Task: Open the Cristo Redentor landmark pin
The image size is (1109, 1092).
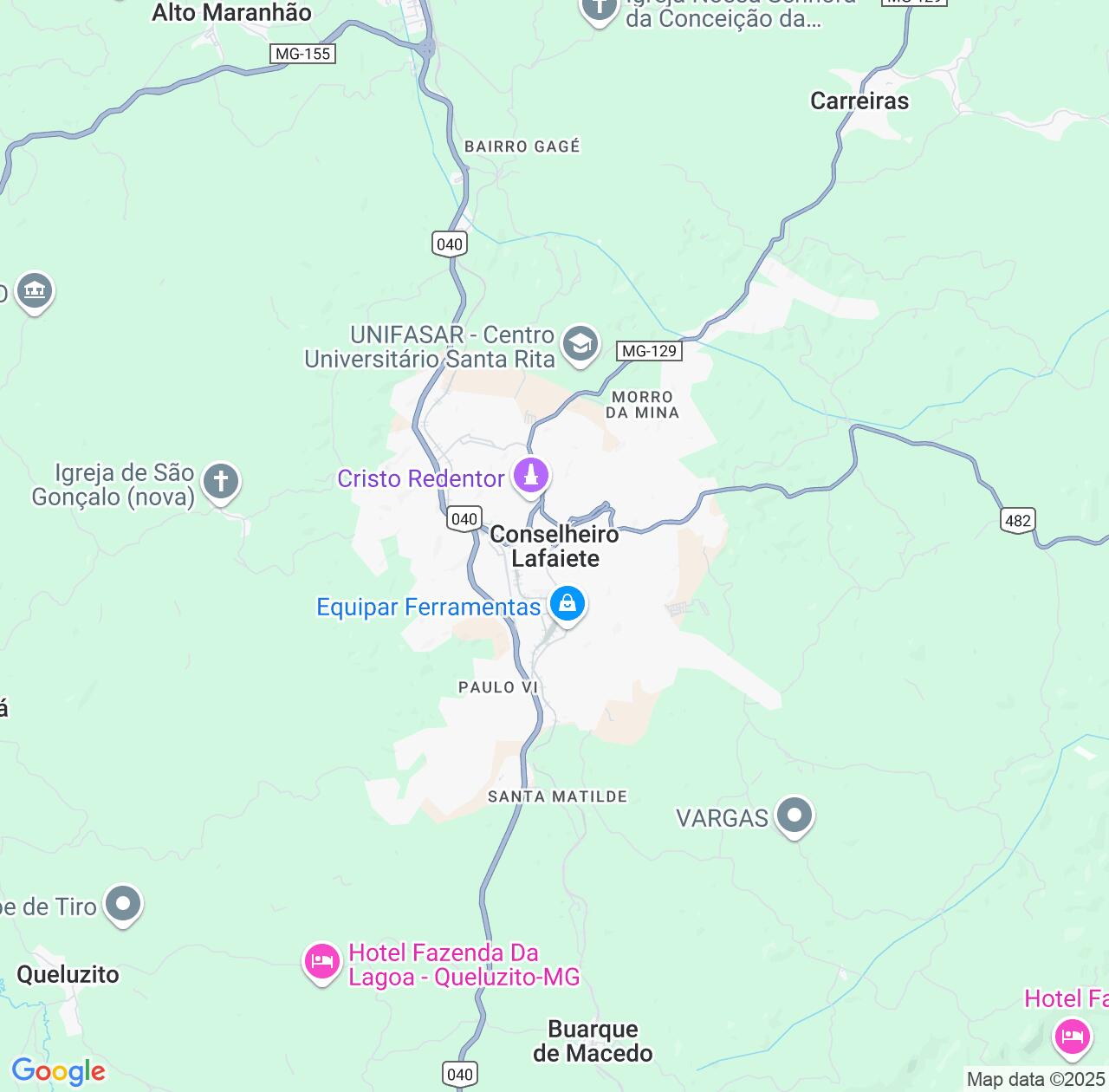Action: pyautogui.click(x=530, y=476)
